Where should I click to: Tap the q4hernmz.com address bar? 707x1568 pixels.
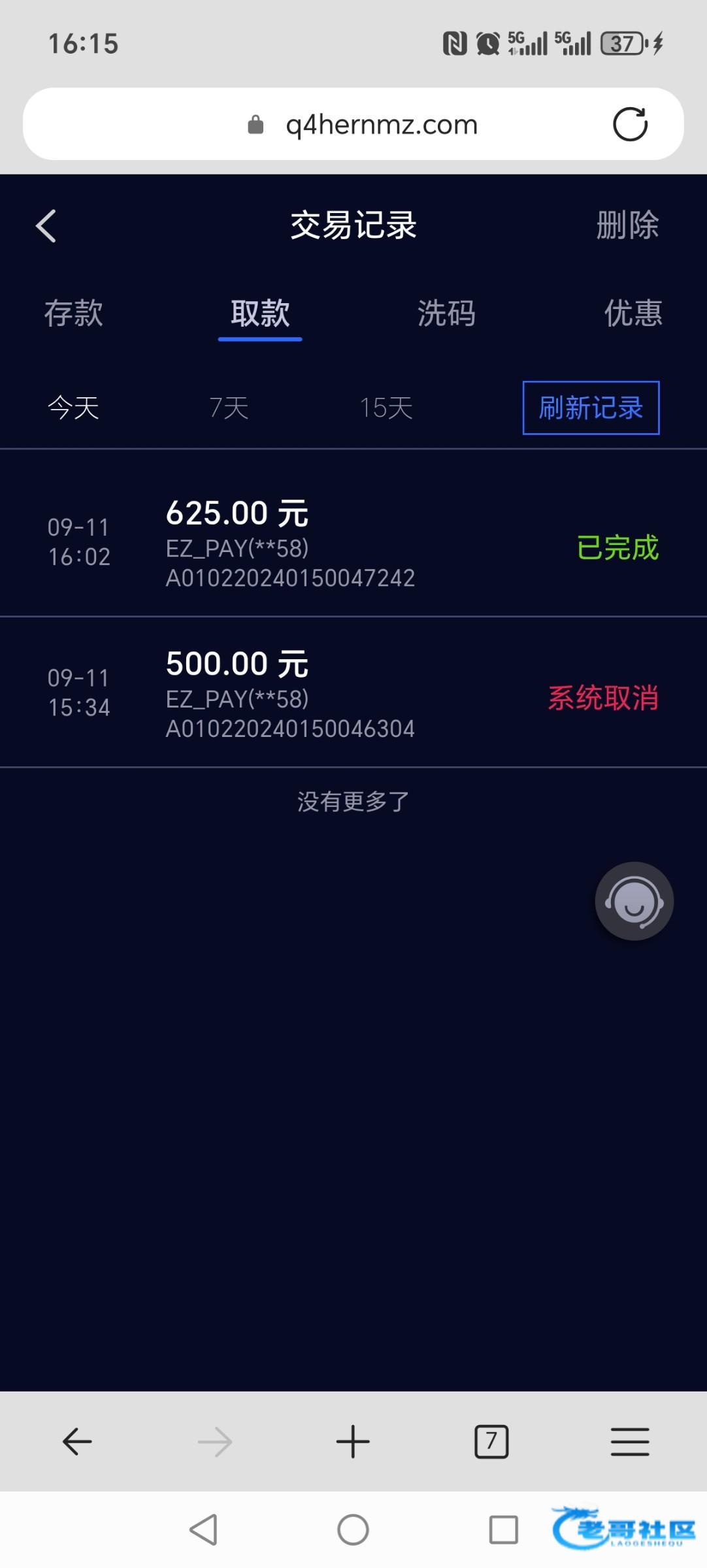tap(382, 124)
